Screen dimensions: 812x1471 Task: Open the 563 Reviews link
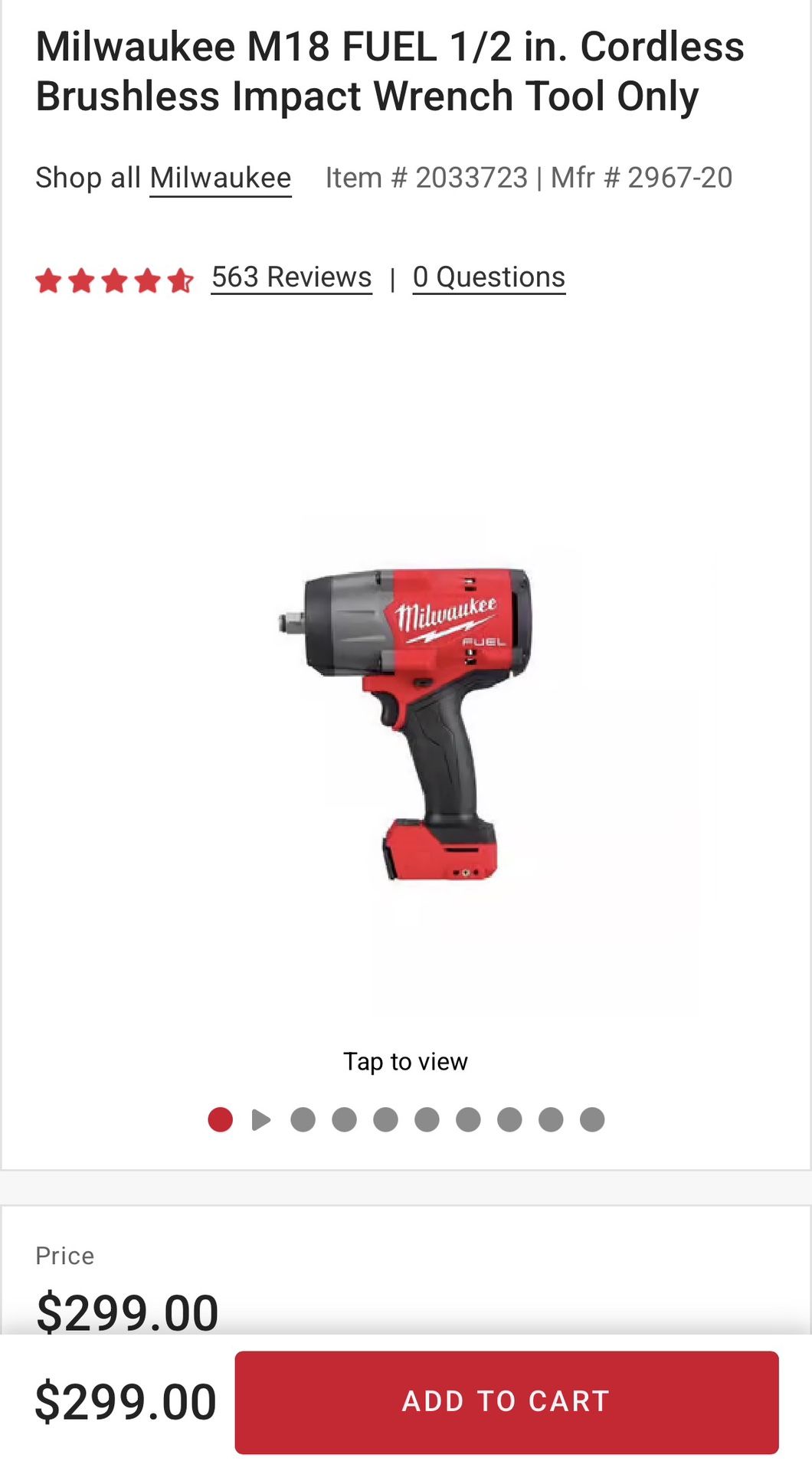tap(292, 277)
